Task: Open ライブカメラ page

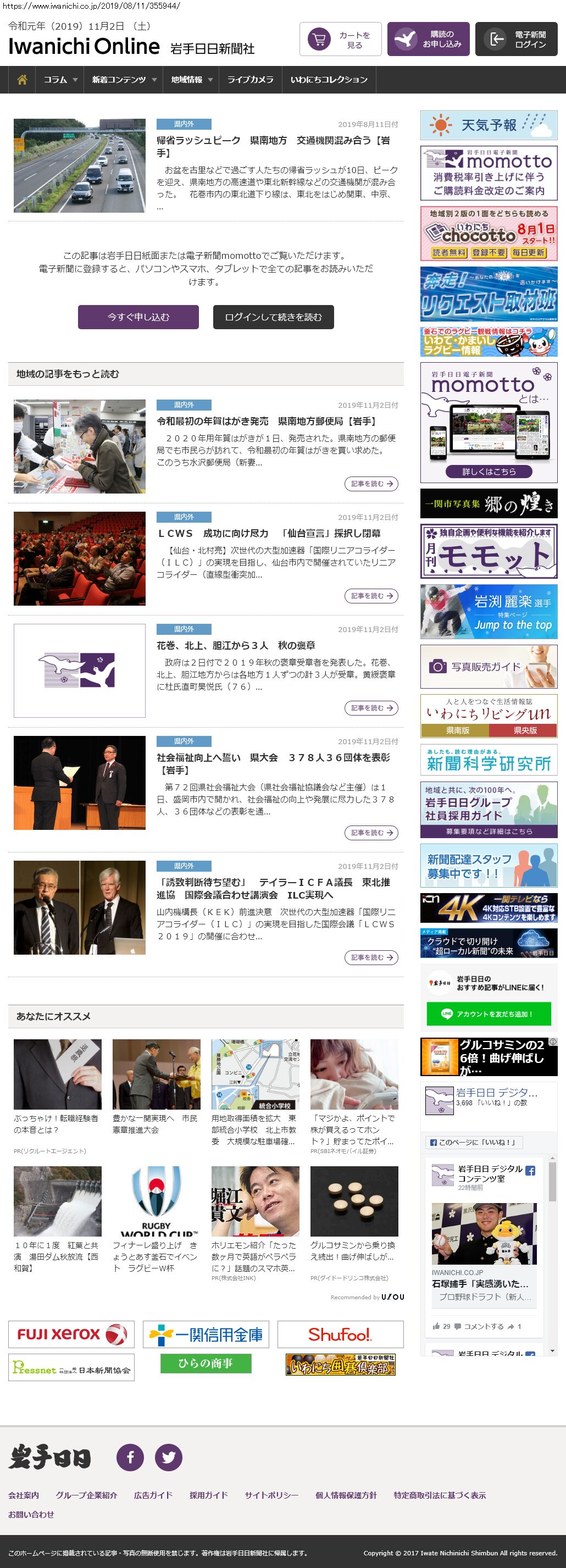Action: tap(250, 80)
